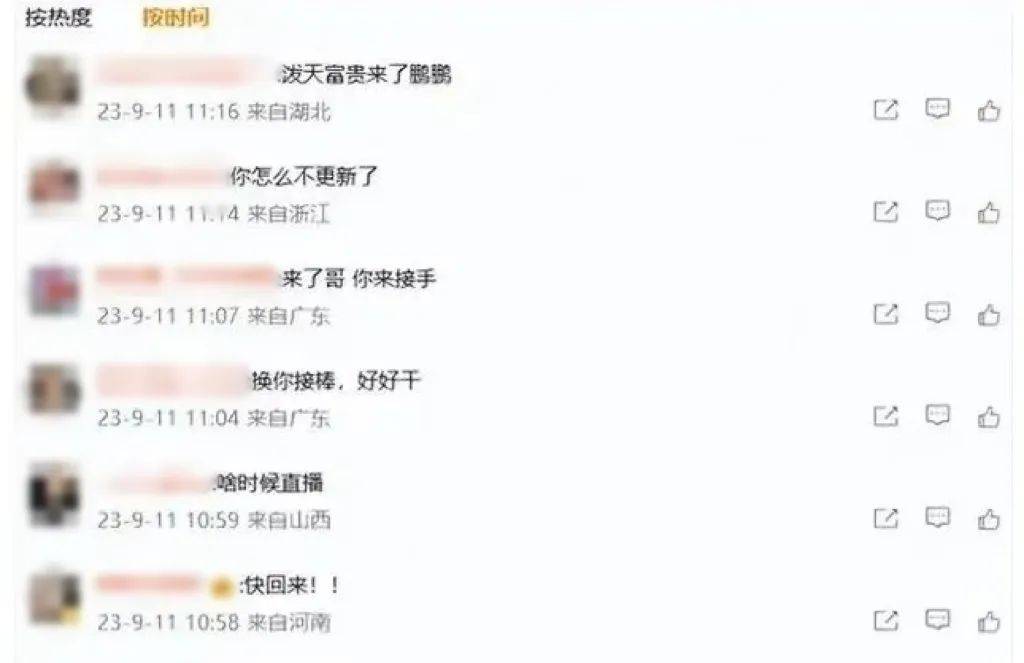Image resolution: width=1024 pixels, height=663 pixels.
Task: Like the comment 你怎么不更新了
Action: (989, 212)
